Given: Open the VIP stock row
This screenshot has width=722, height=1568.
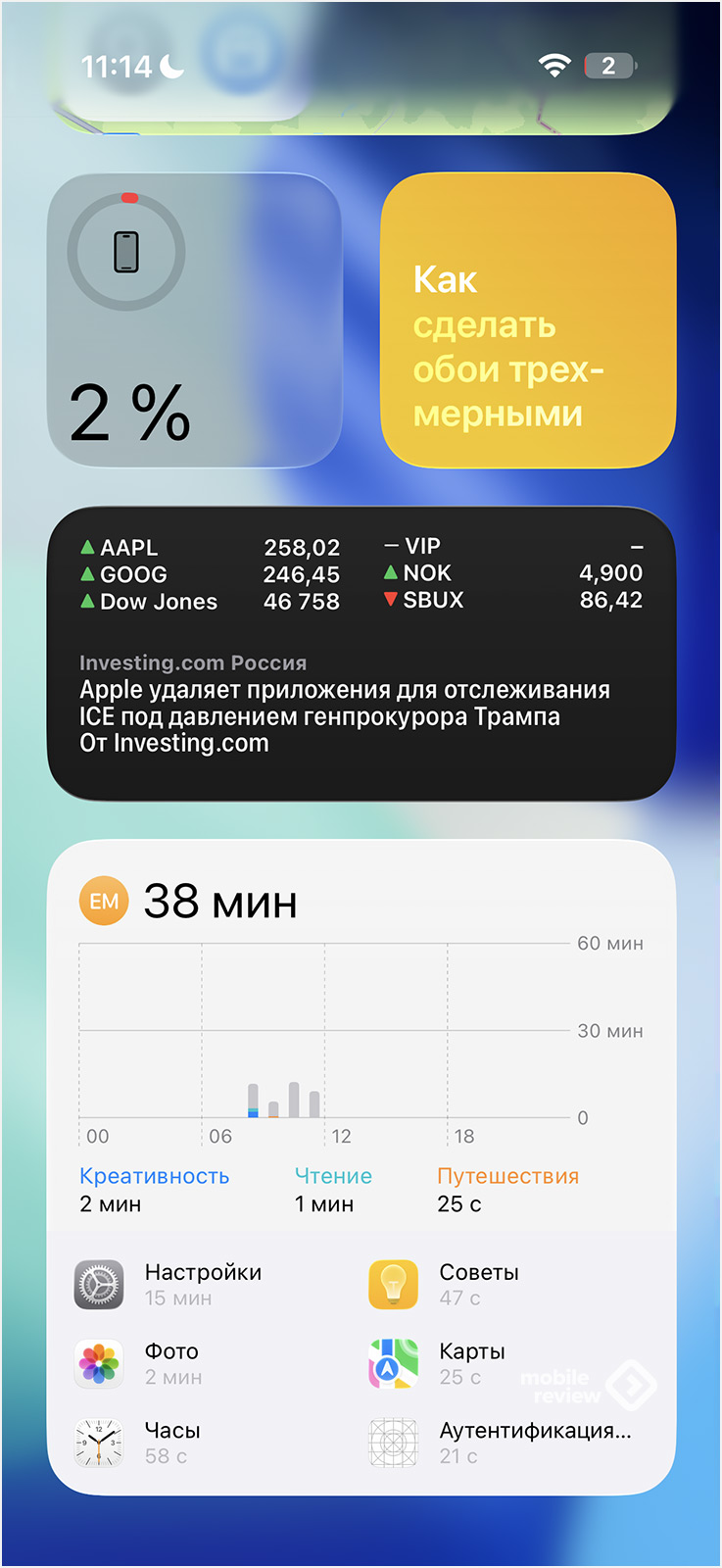Looking at the screenshot, I should [512, 546].
